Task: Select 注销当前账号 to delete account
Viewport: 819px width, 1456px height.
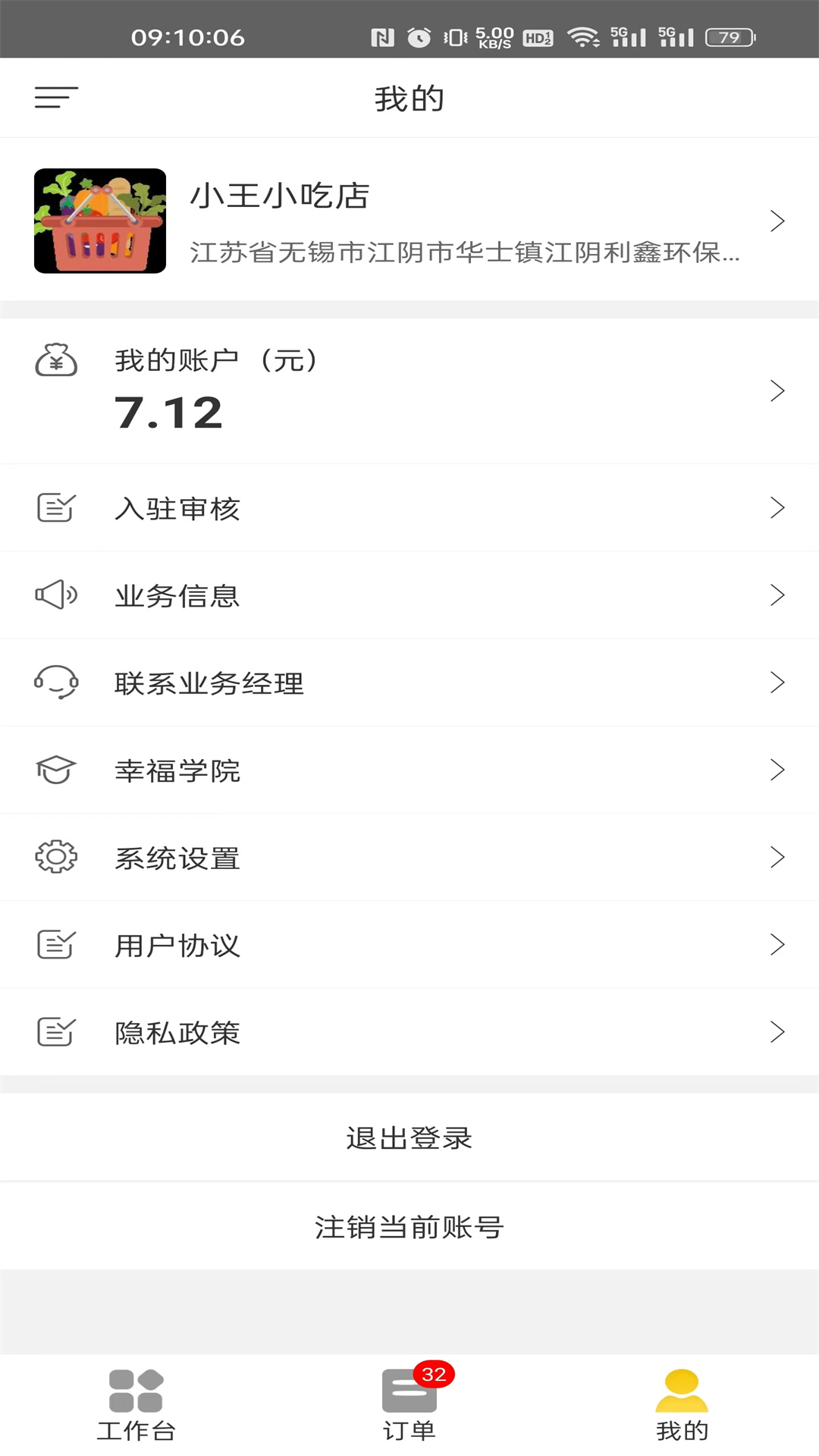Action: (409, 1226)
